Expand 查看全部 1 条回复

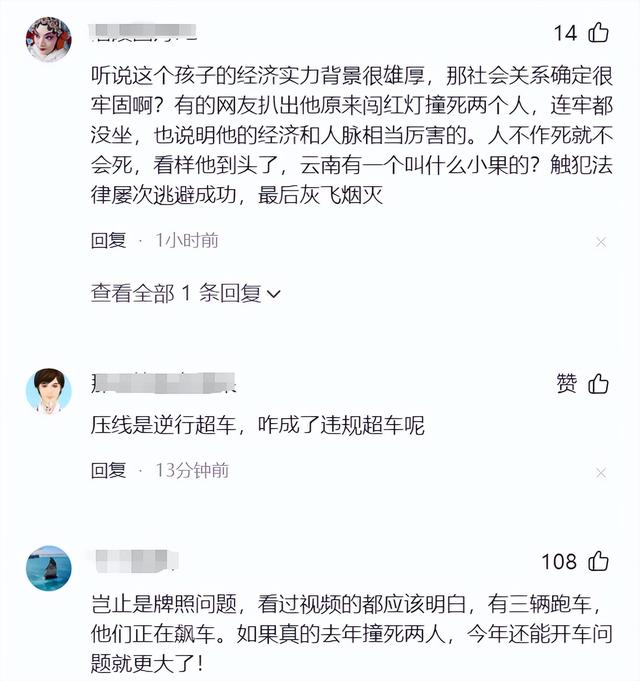coord(186,293)
